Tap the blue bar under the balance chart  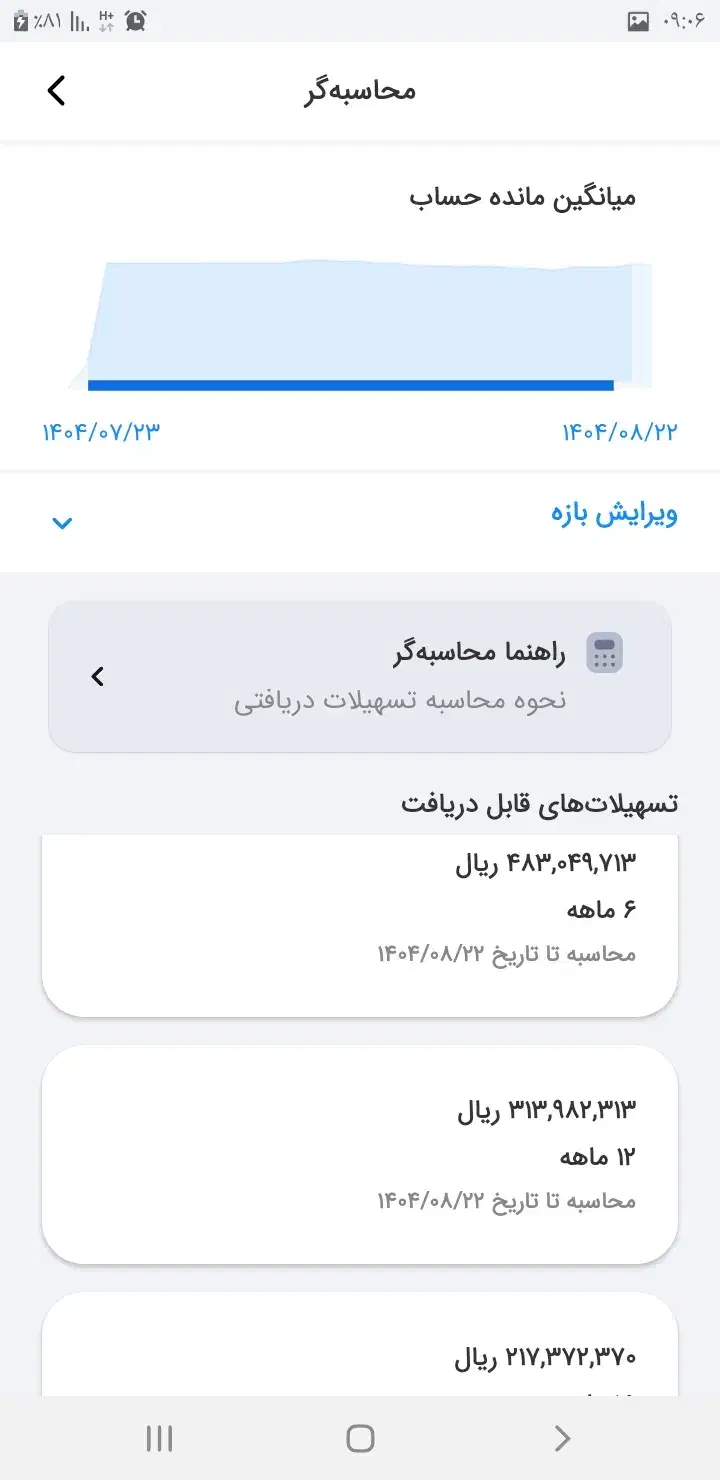(x=350, y=382)
